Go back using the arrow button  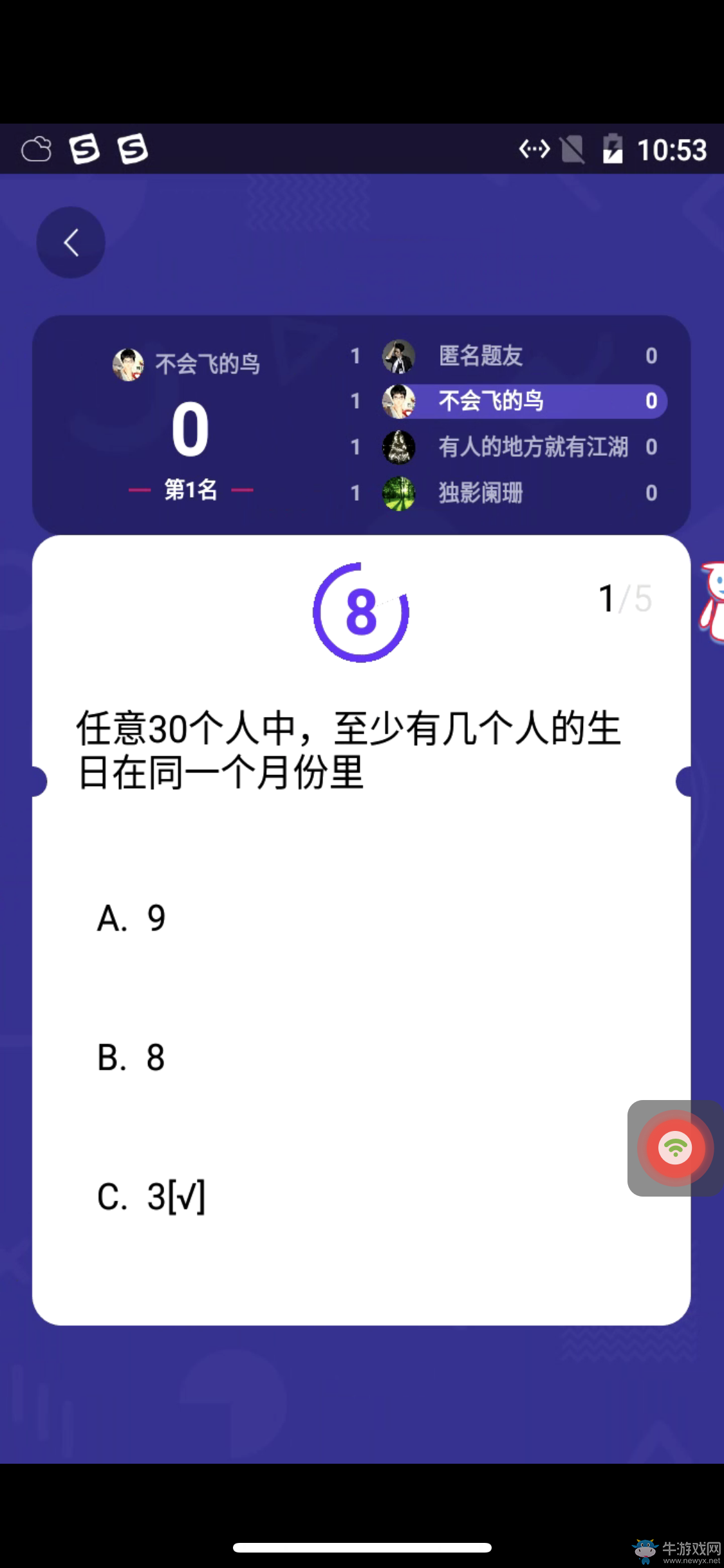(x=71, y=243)
